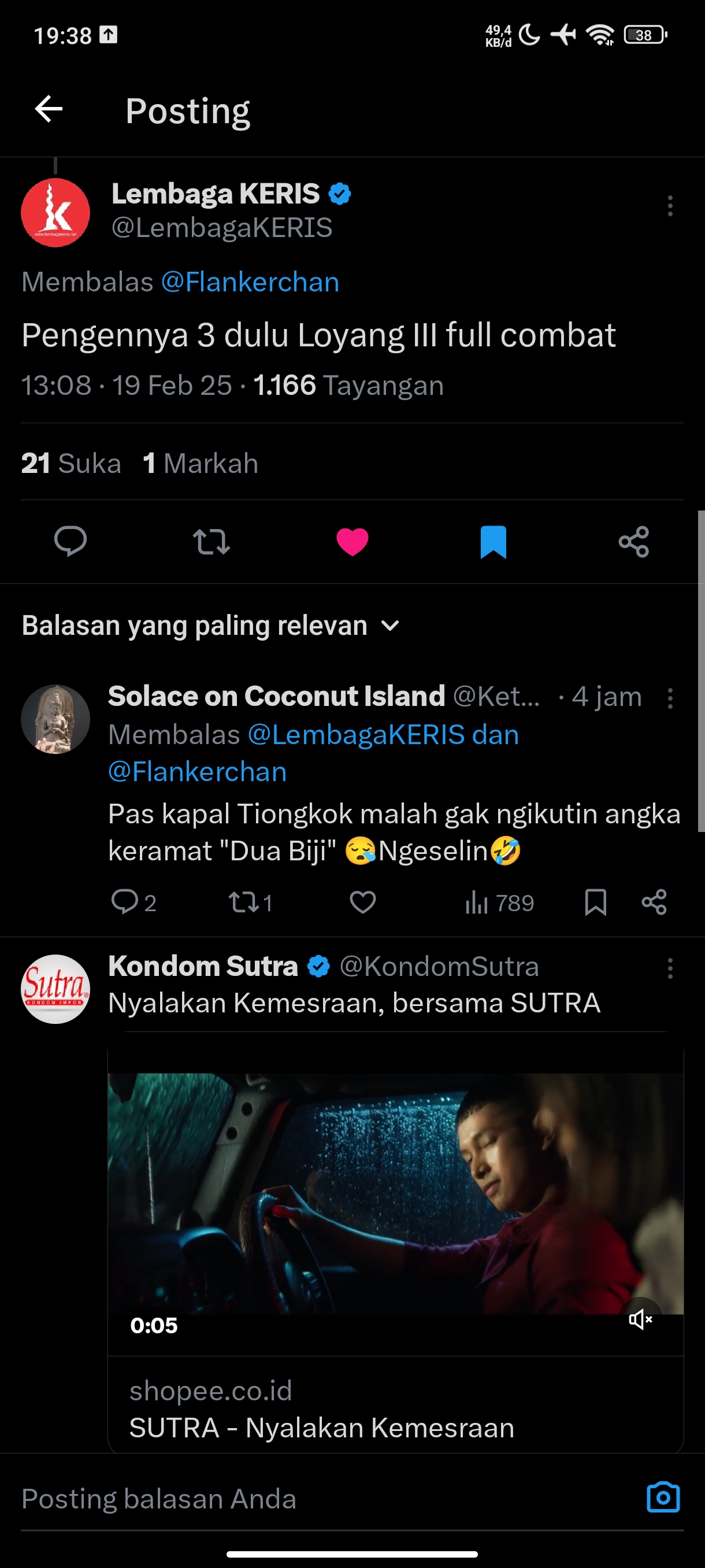Viewport: 705px width, 1568px height.
Task: View the 21 Suka list
Action: [71, 463]
